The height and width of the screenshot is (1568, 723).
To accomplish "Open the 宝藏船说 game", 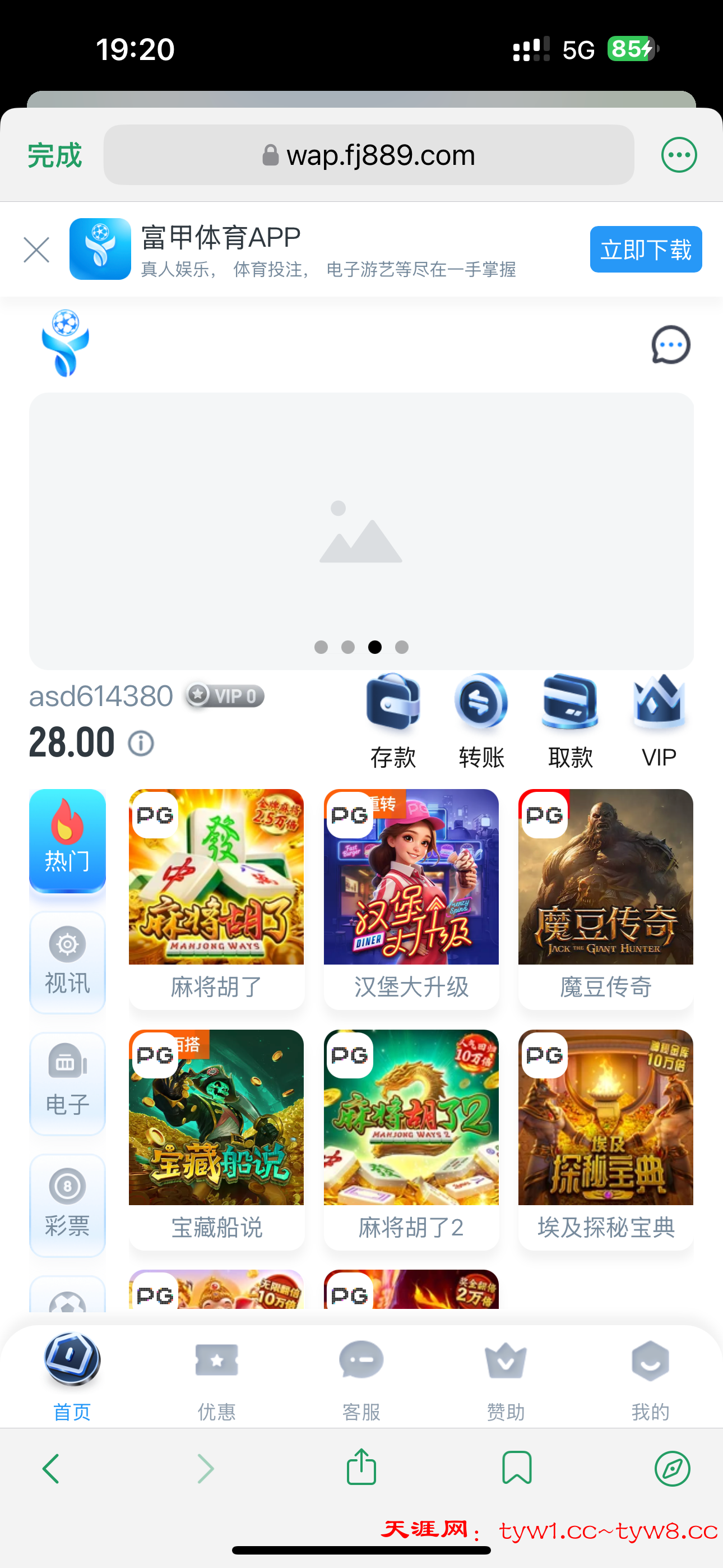I will point(216,1138).
